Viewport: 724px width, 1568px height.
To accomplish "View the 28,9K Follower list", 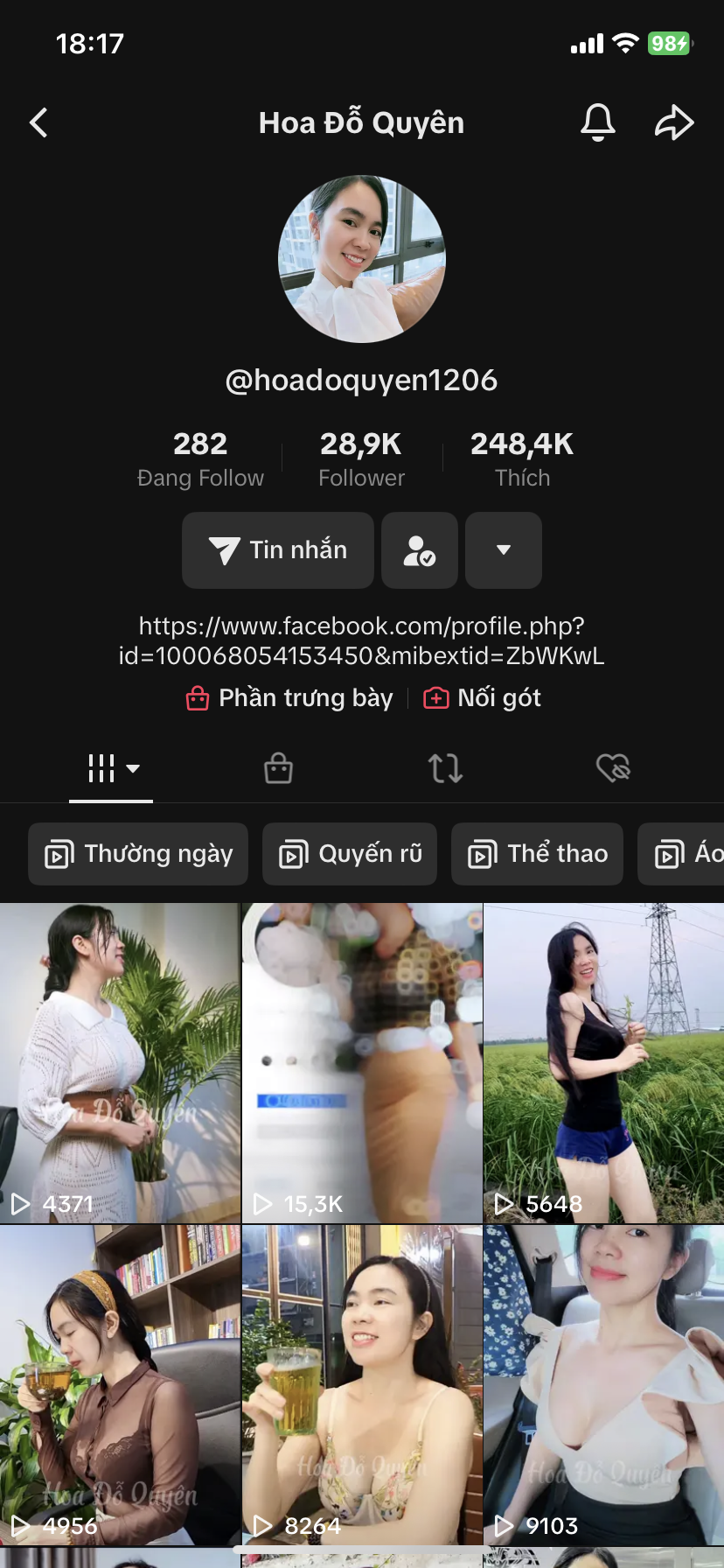I will (361, 458).
